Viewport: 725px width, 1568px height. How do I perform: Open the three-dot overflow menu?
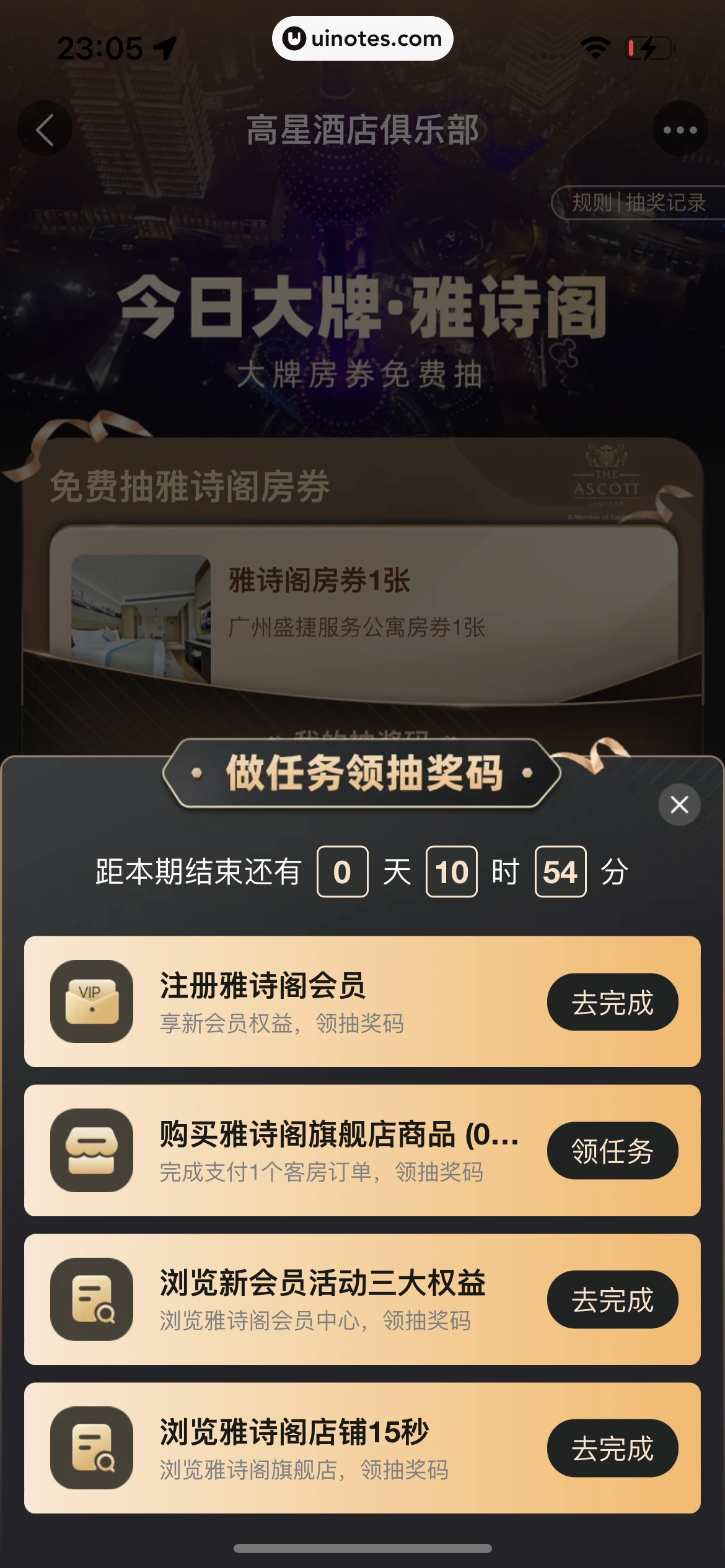point(680,129)
